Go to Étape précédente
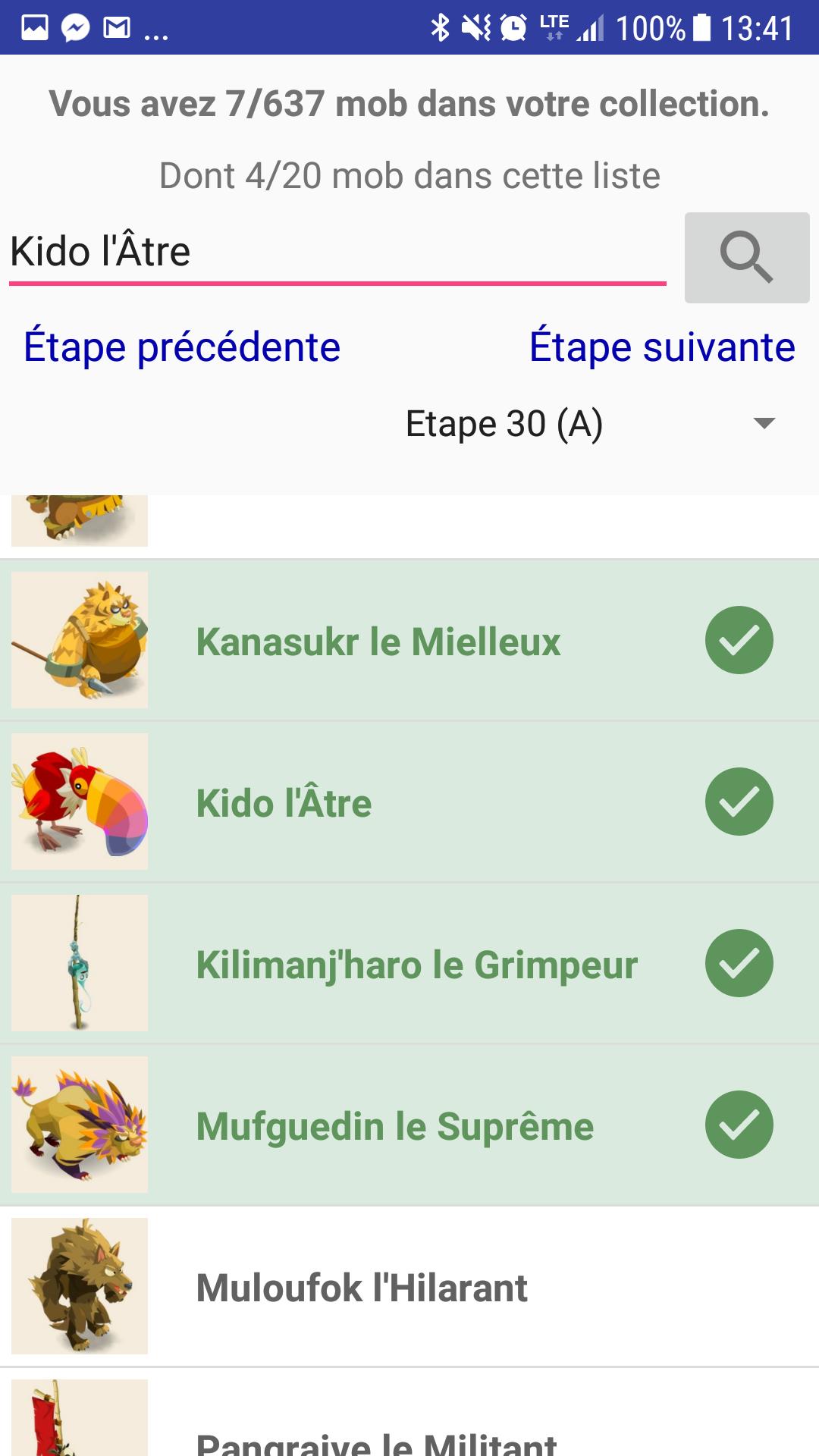819x1456 pixels. (x=182, y=347)
